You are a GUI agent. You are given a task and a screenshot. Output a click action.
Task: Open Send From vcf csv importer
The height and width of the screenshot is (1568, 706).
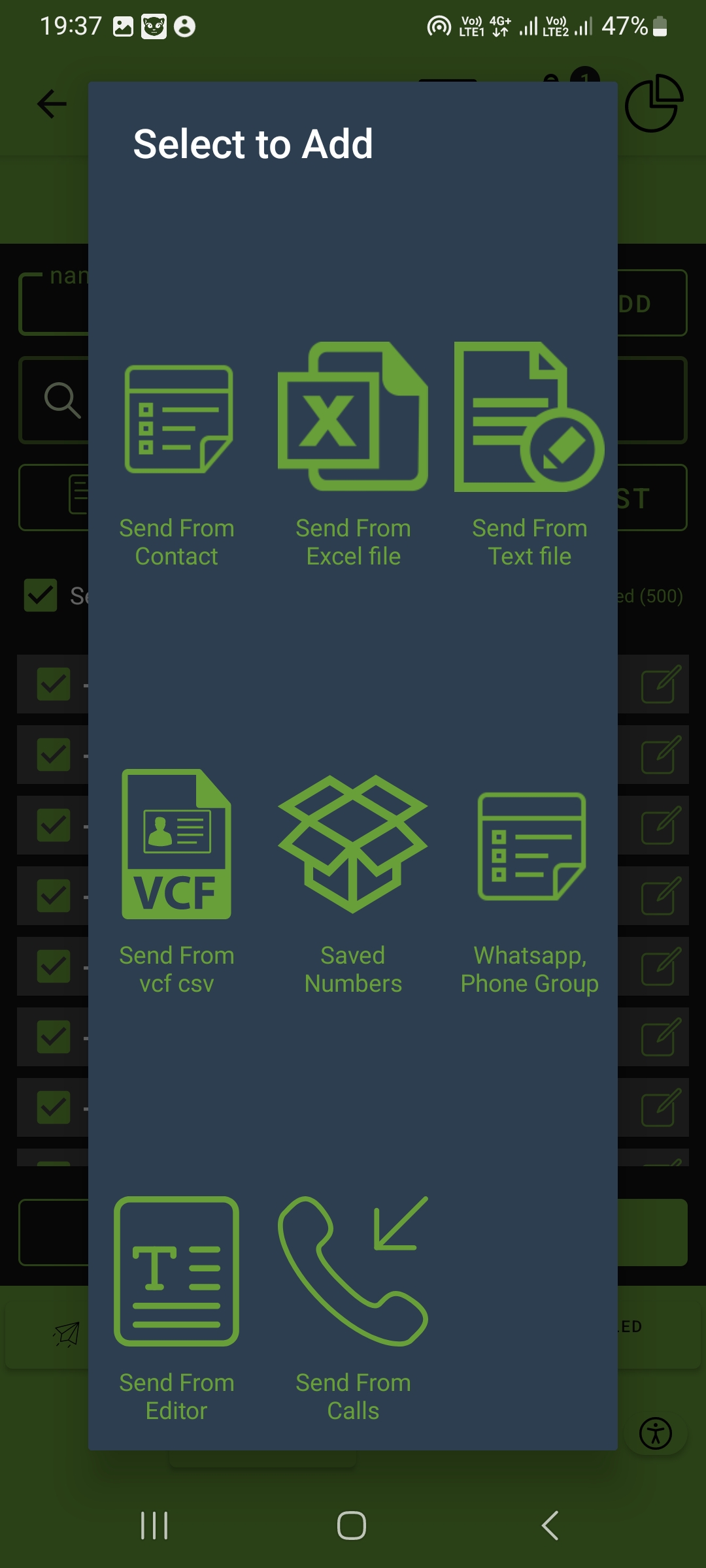click(x=176, y=882)
